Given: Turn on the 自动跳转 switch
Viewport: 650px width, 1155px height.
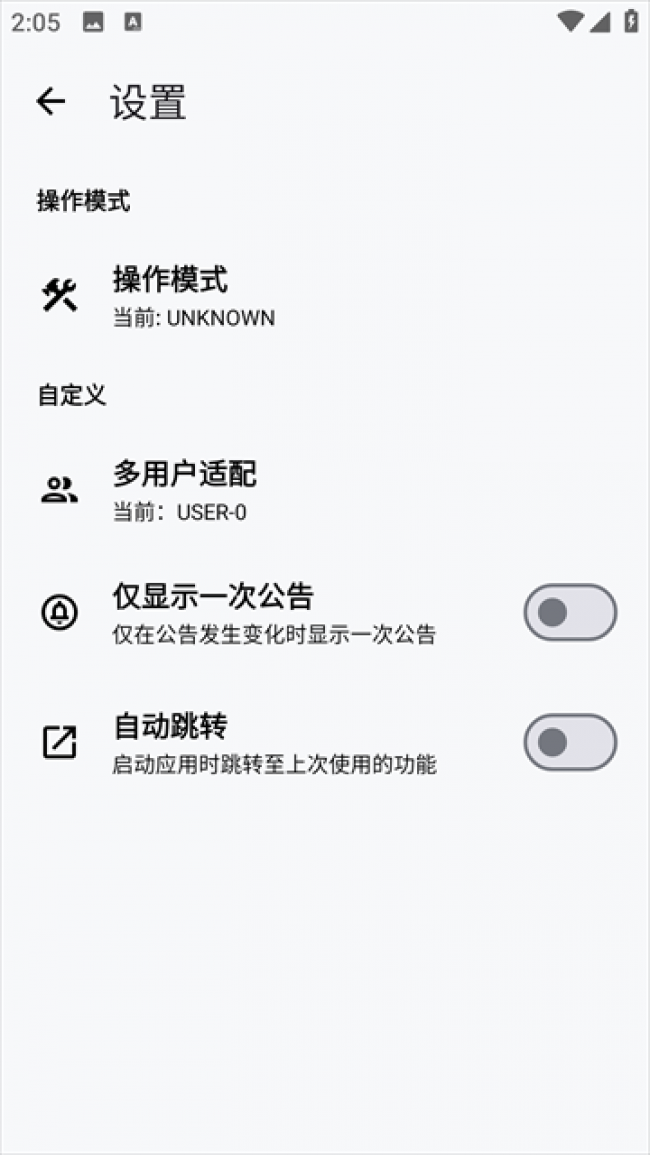Looking at the screenshot, I should click(569, 742).
